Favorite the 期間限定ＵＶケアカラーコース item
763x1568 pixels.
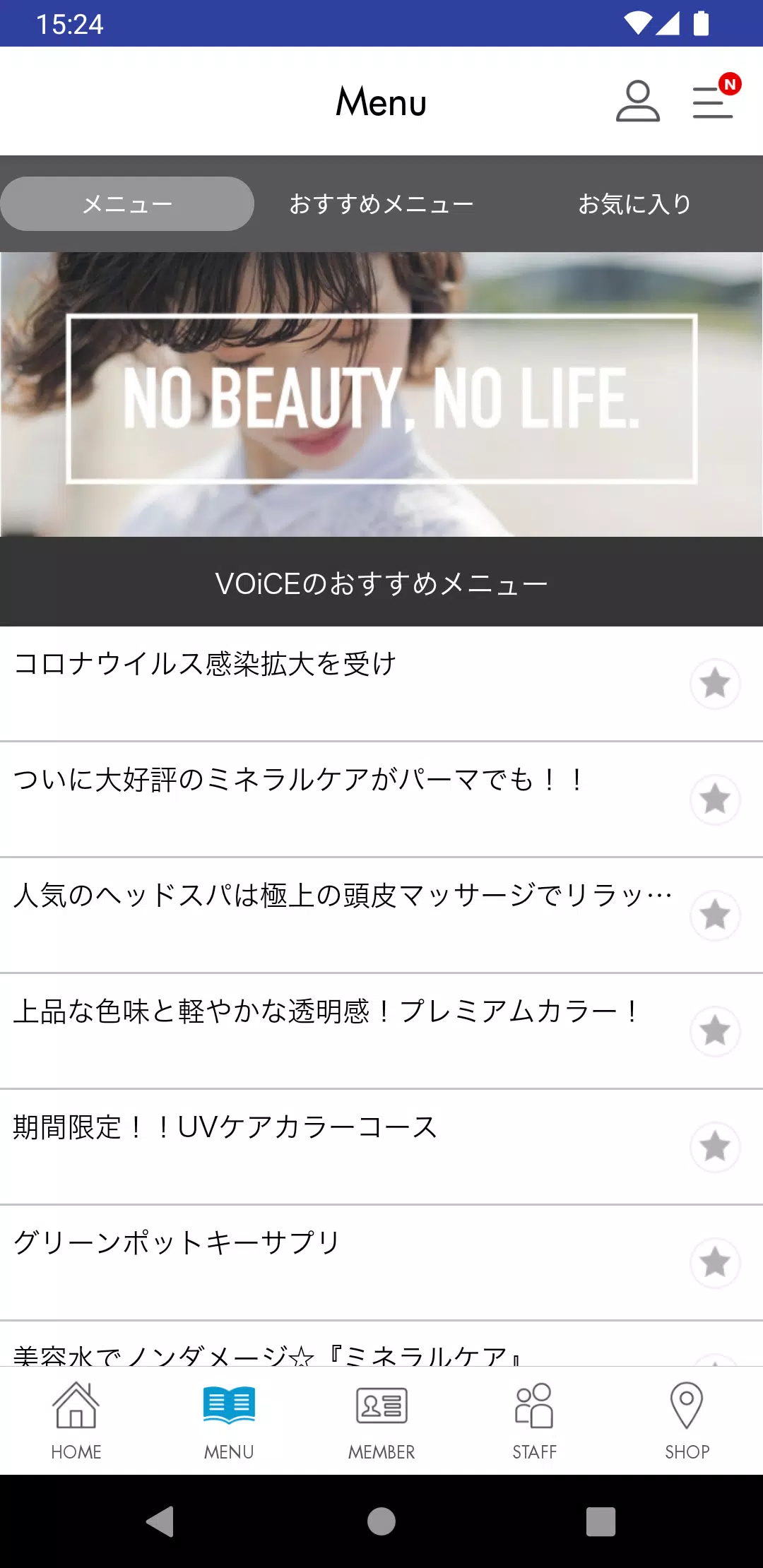coord(716,1147)
